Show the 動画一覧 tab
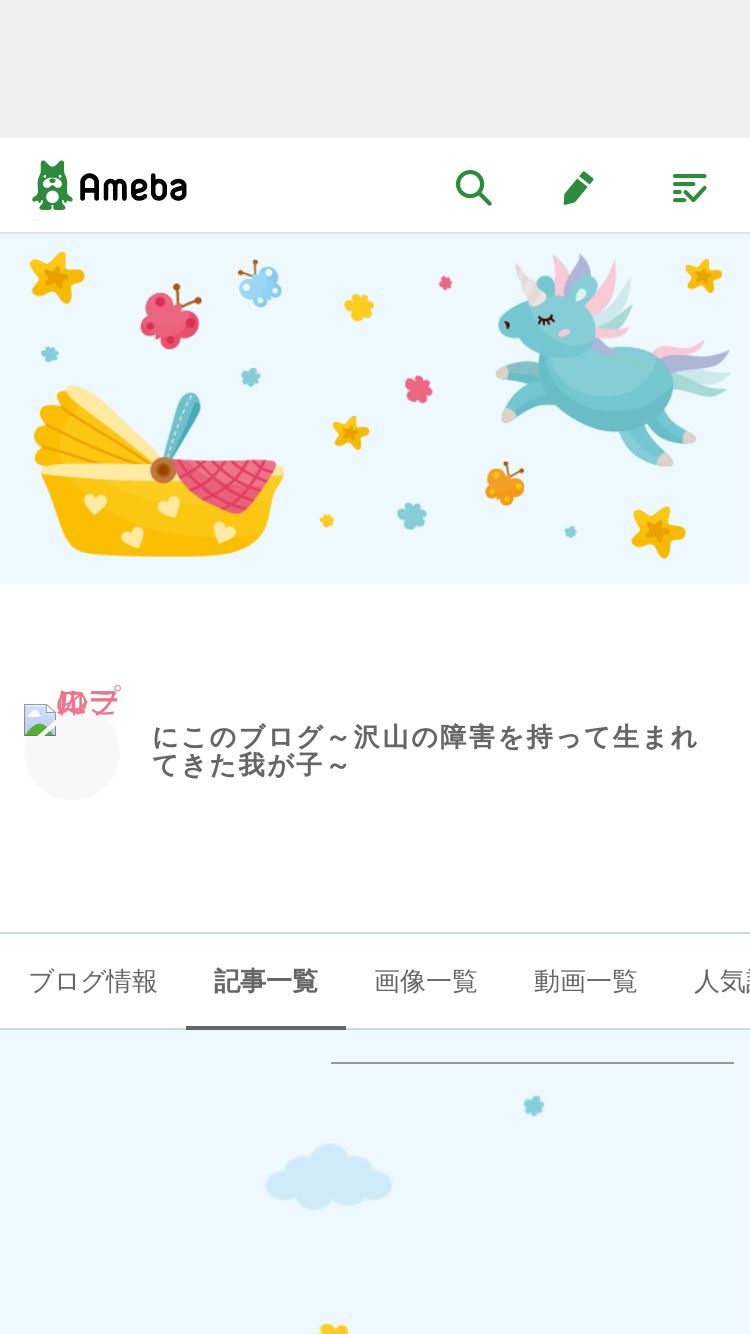750x1334 pixels. click(x=586, y=982)
